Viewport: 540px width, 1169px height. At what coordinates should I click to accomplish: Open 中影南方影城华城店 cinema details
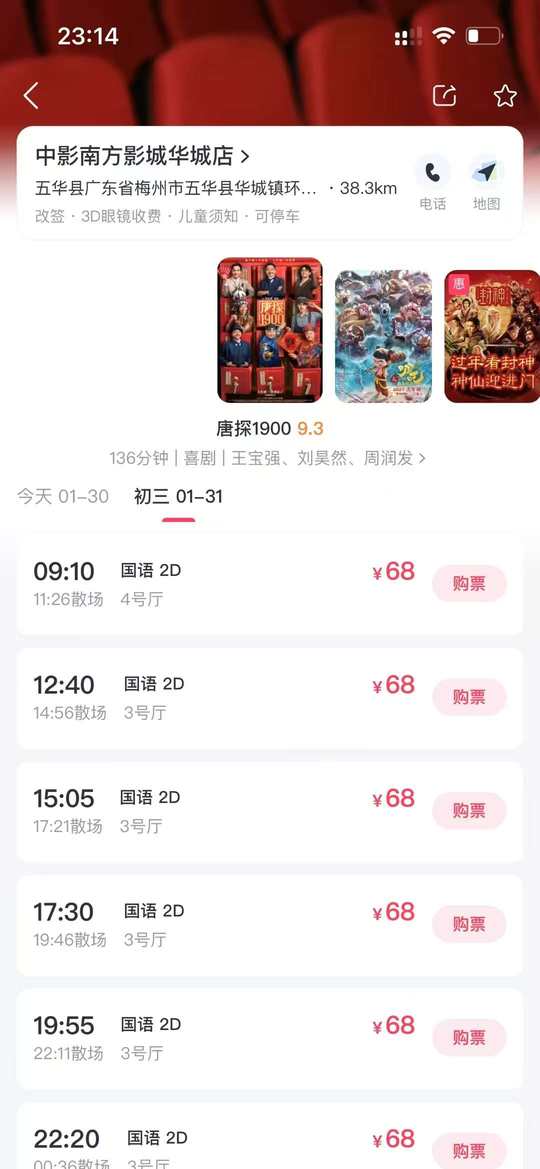142,156
